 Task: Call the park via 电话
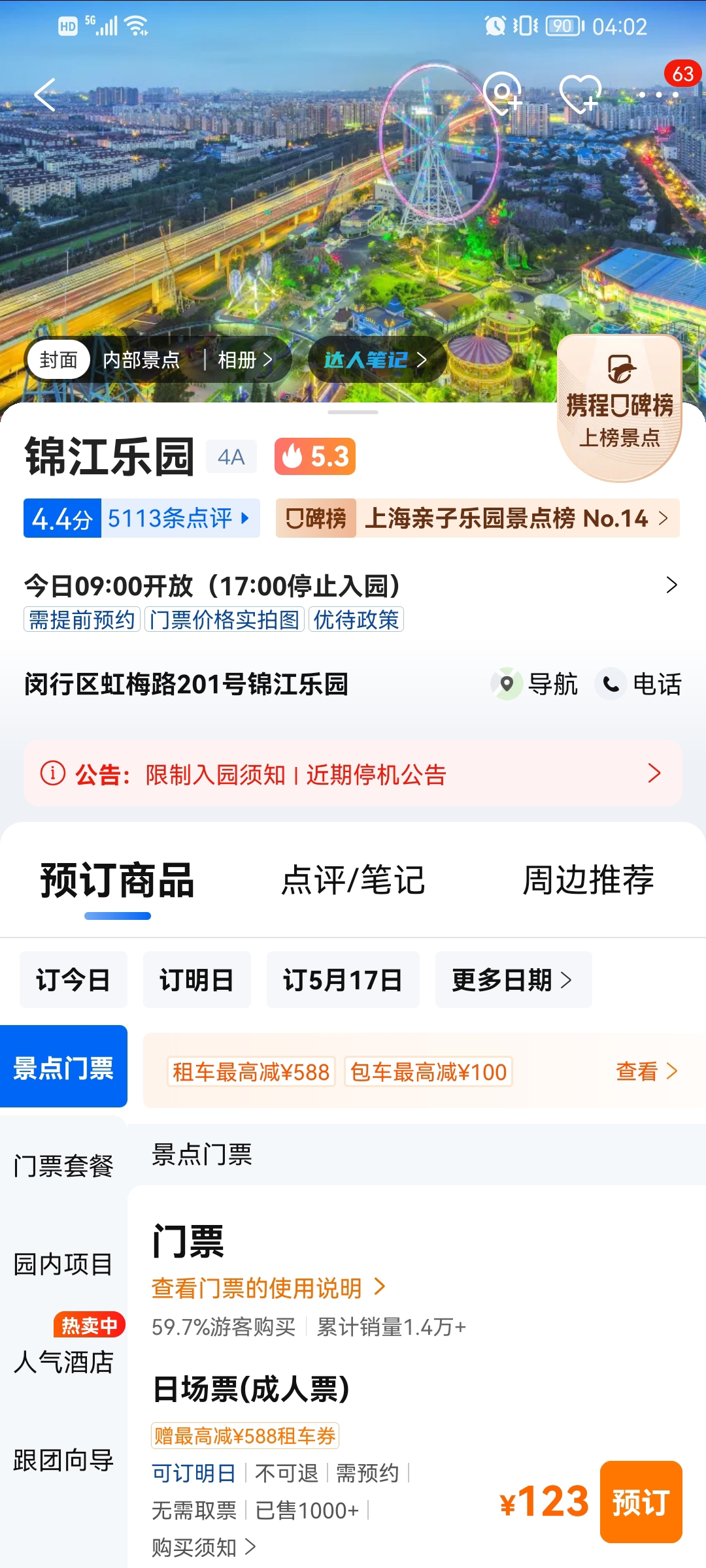639,684
